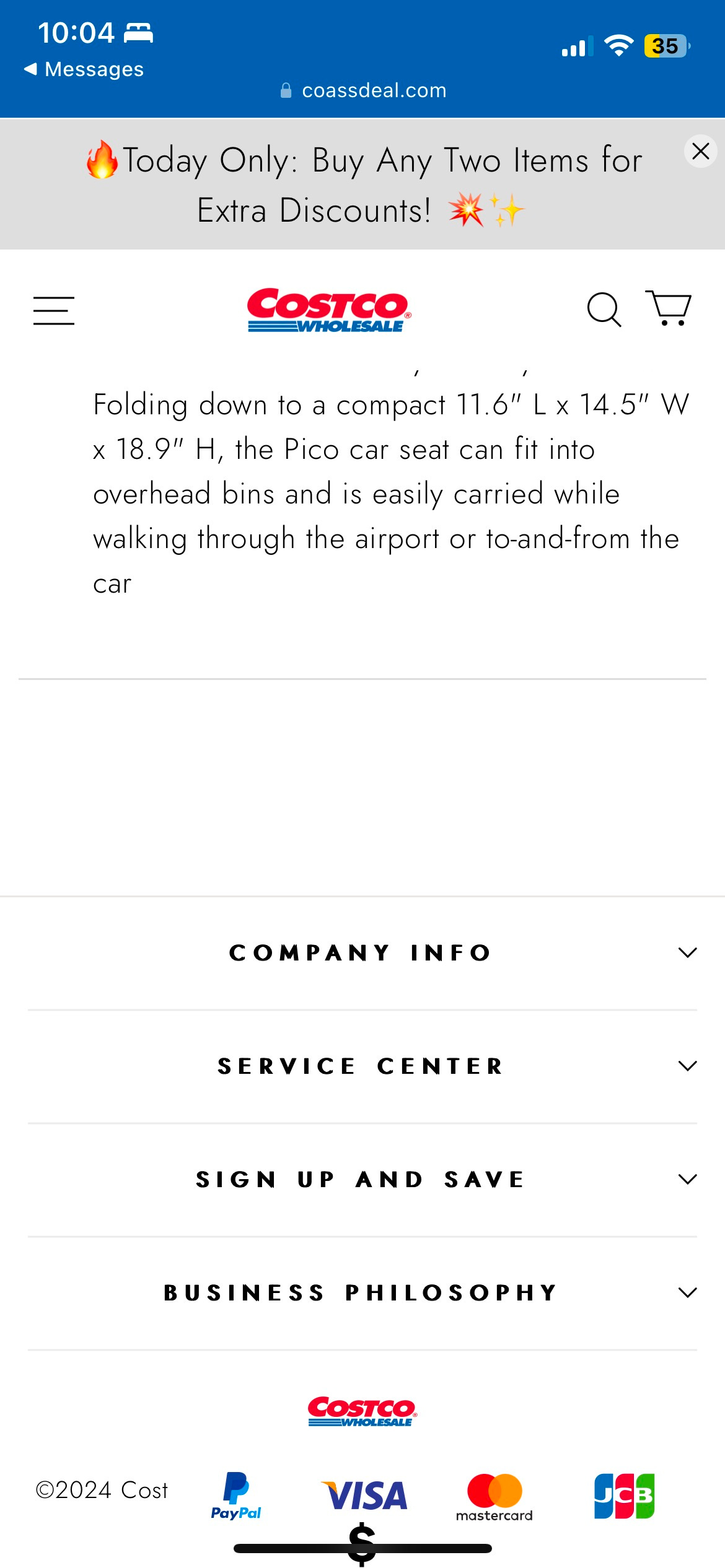725x1568 pixels.
Task: Tap the Costco Wholesale header logo
Action: [328, 310]
